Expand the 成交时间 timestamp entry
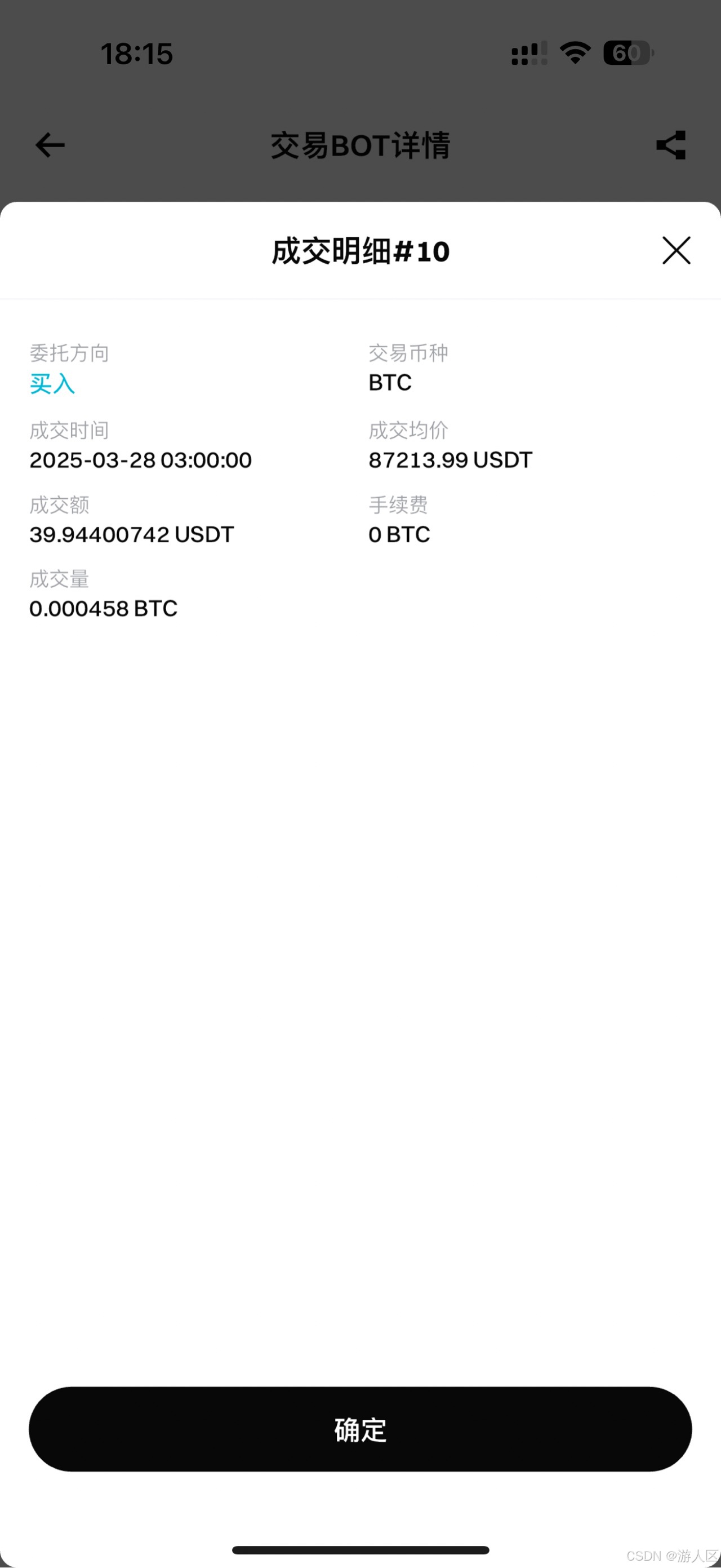 click(x=141, y=460)
